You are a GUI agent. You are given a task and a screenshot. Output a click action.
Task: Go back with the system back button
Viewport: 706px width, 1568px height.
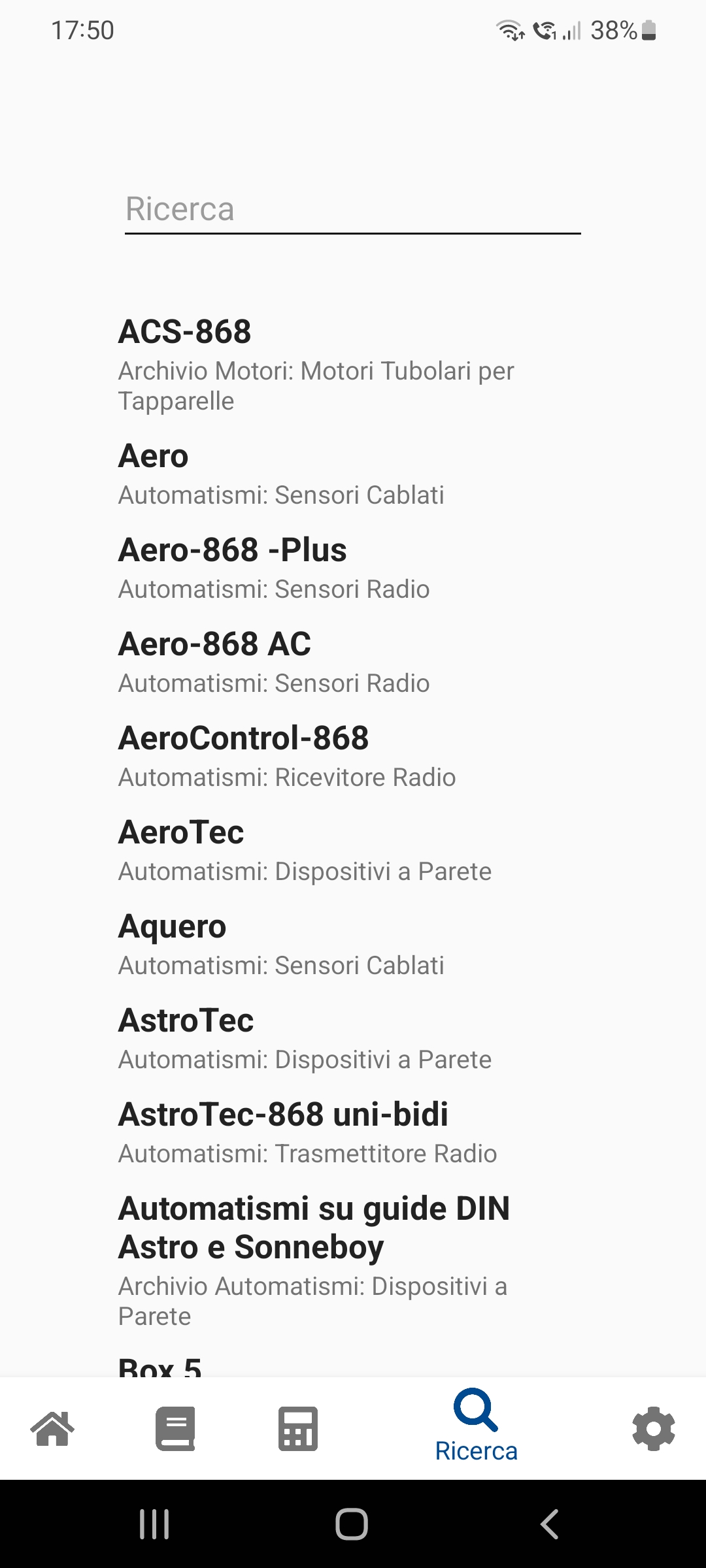click(x=550, y=1524)
